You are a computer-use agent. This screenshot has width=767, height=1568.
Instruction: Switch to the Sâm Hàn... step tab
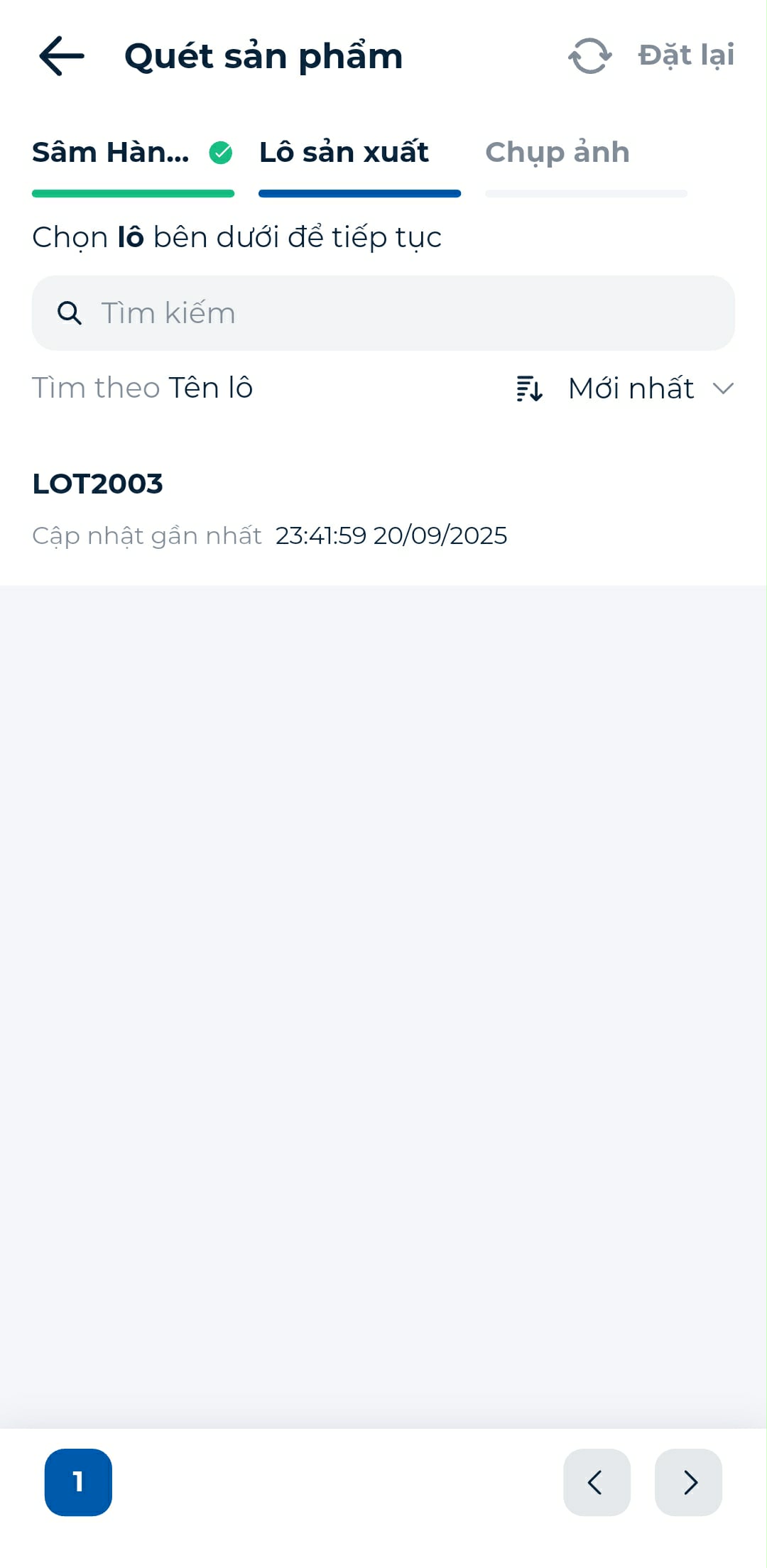(132, 153)
